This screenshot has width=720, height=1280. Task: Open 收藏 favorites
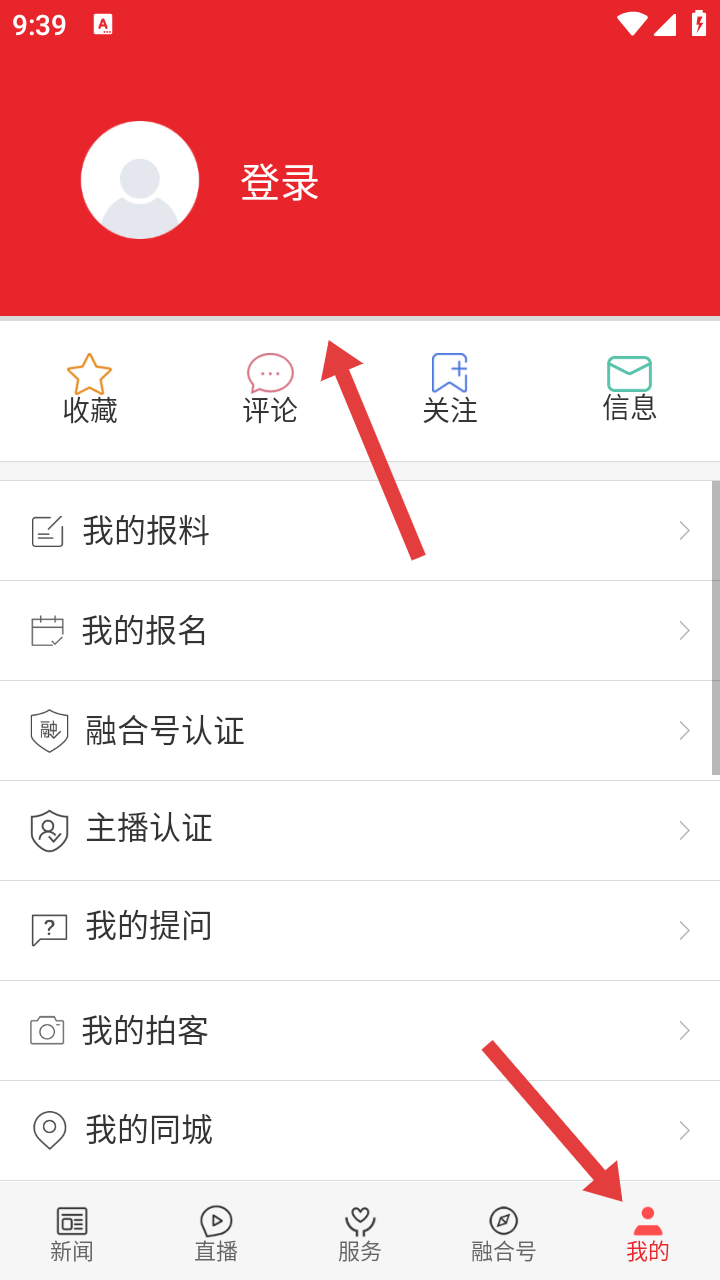click(x=90, y=390)
